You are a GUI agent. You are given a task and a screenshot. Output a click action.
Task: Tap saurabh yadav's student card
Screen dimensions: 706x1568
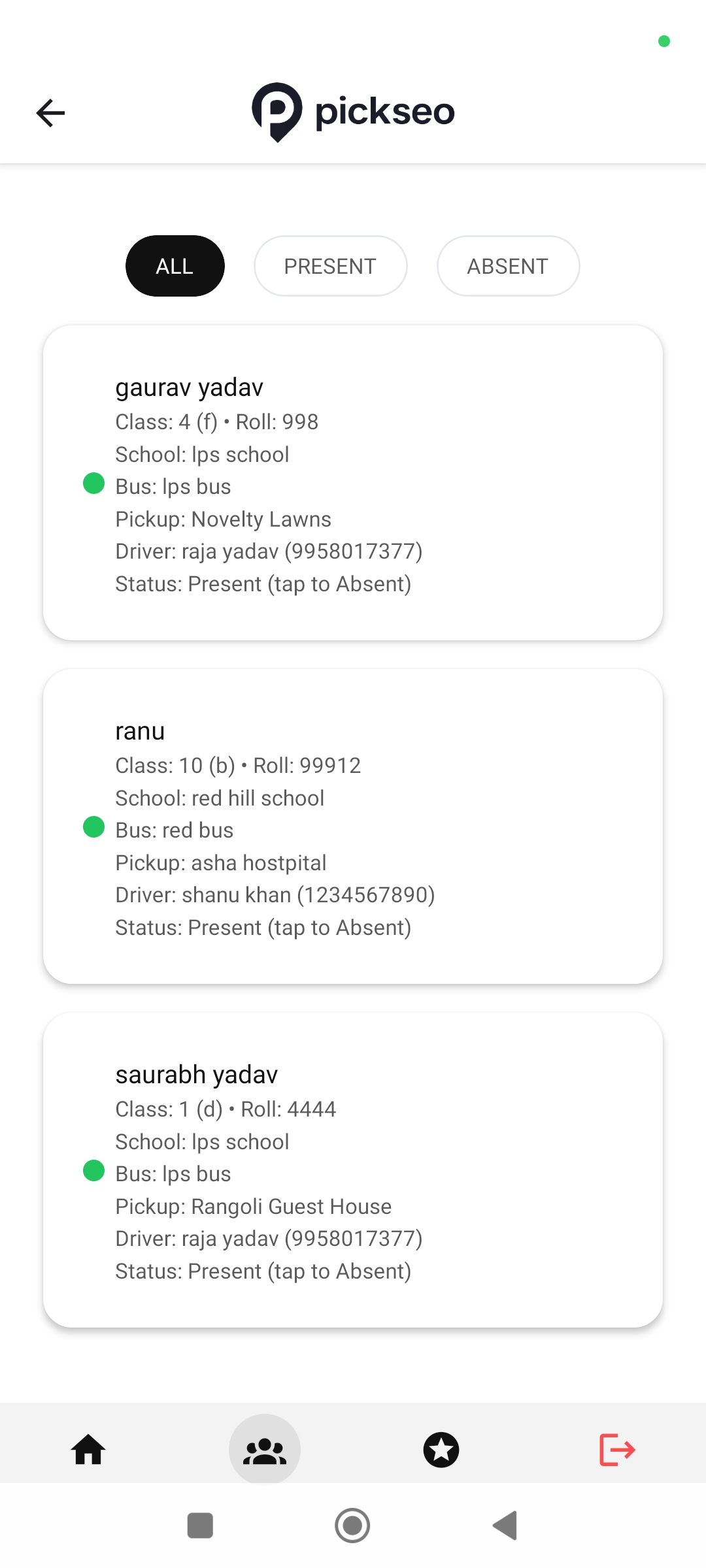pos(353,1169)
